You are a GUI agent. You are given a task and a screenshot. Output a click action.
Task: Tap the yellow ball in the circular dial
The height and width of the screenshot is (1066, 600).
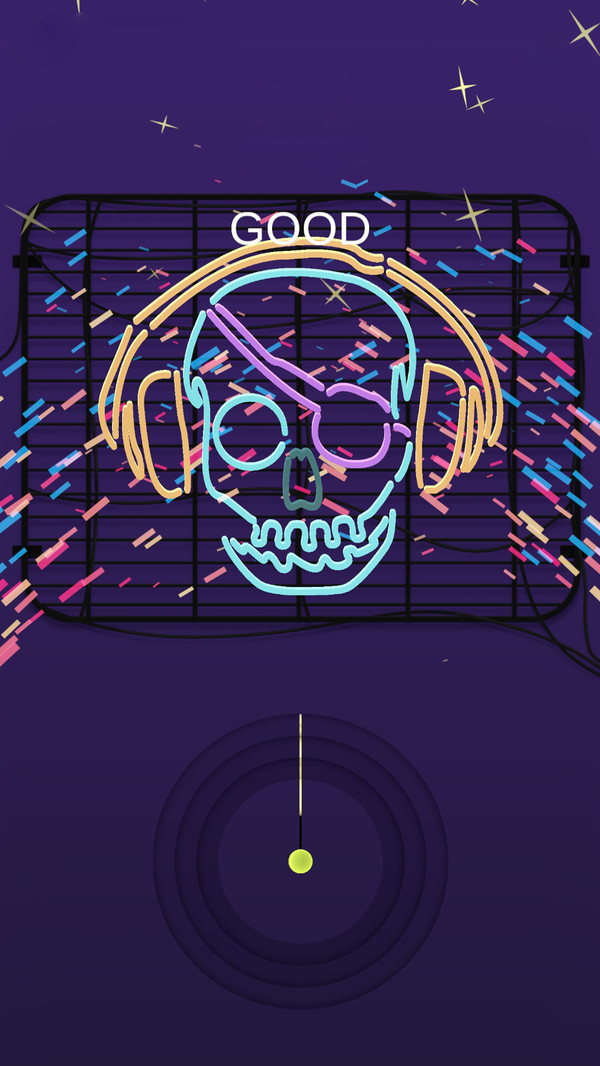300,860
